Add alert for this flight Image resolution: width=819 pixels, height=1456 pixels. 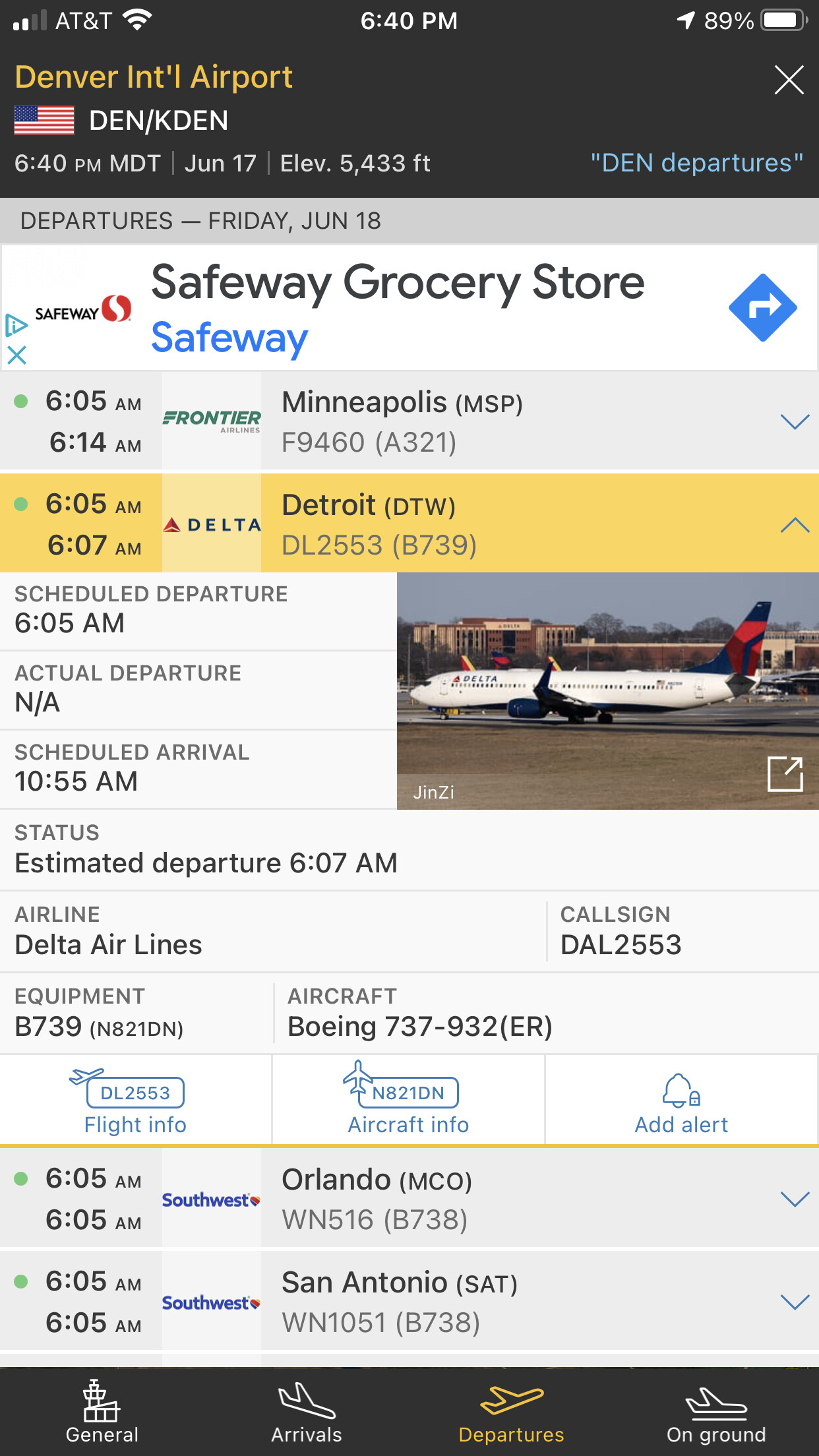[681, 1100]
